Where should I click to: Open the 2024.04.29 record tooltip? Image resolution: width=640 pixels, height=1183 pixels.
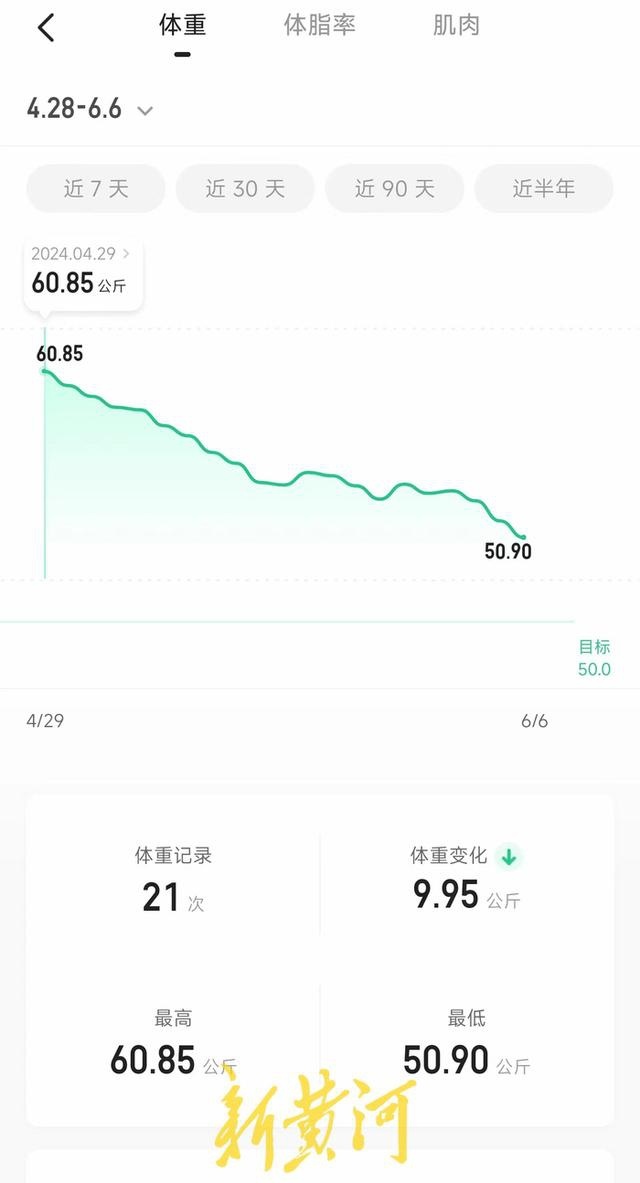(83, 272)
